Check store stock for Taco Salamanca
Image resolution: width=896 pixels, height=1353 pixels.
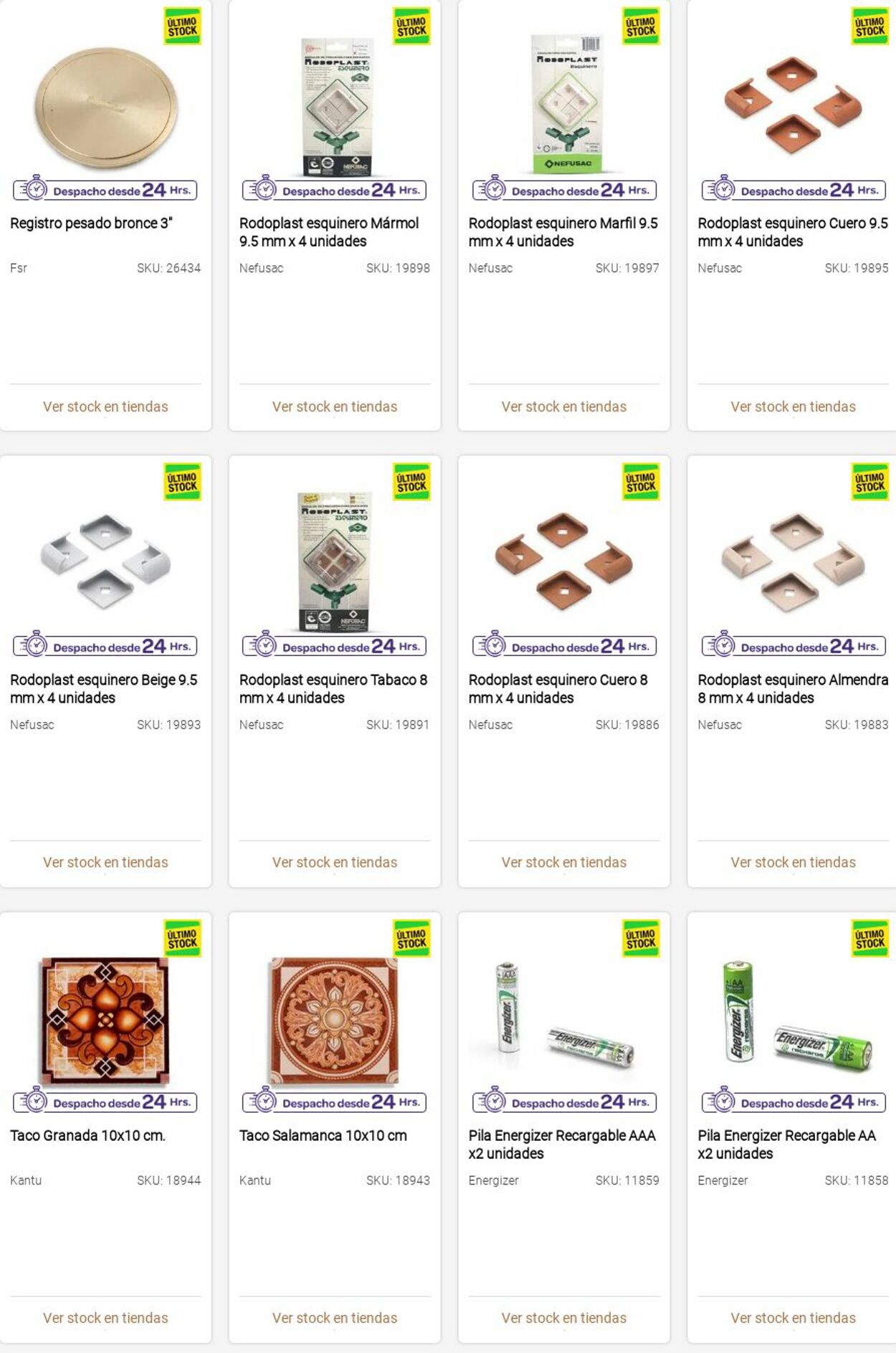click(x=335, y=1318)
